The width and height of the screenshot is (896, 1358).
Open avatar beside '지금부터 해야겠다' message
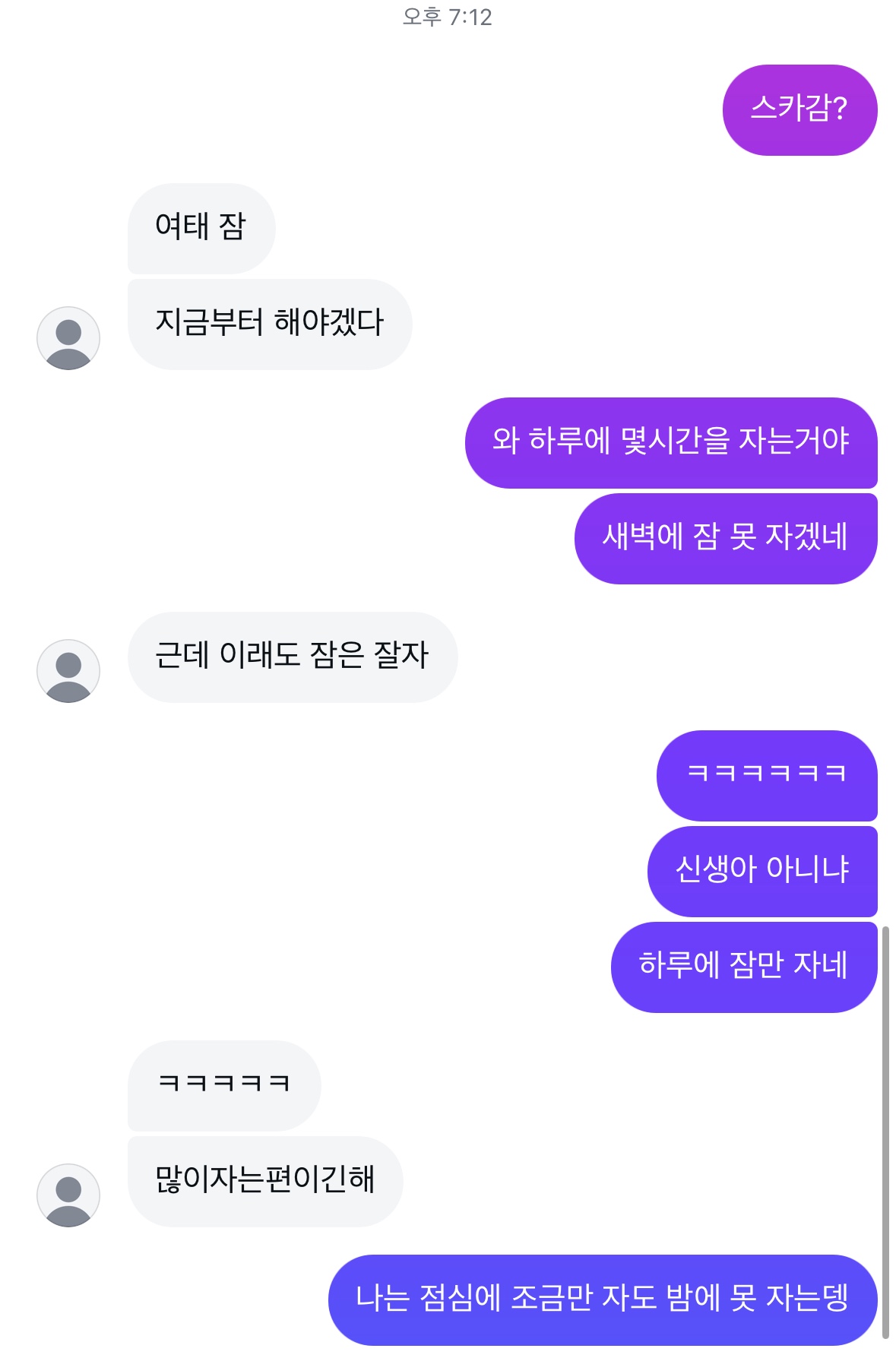(x=68, y=338)
